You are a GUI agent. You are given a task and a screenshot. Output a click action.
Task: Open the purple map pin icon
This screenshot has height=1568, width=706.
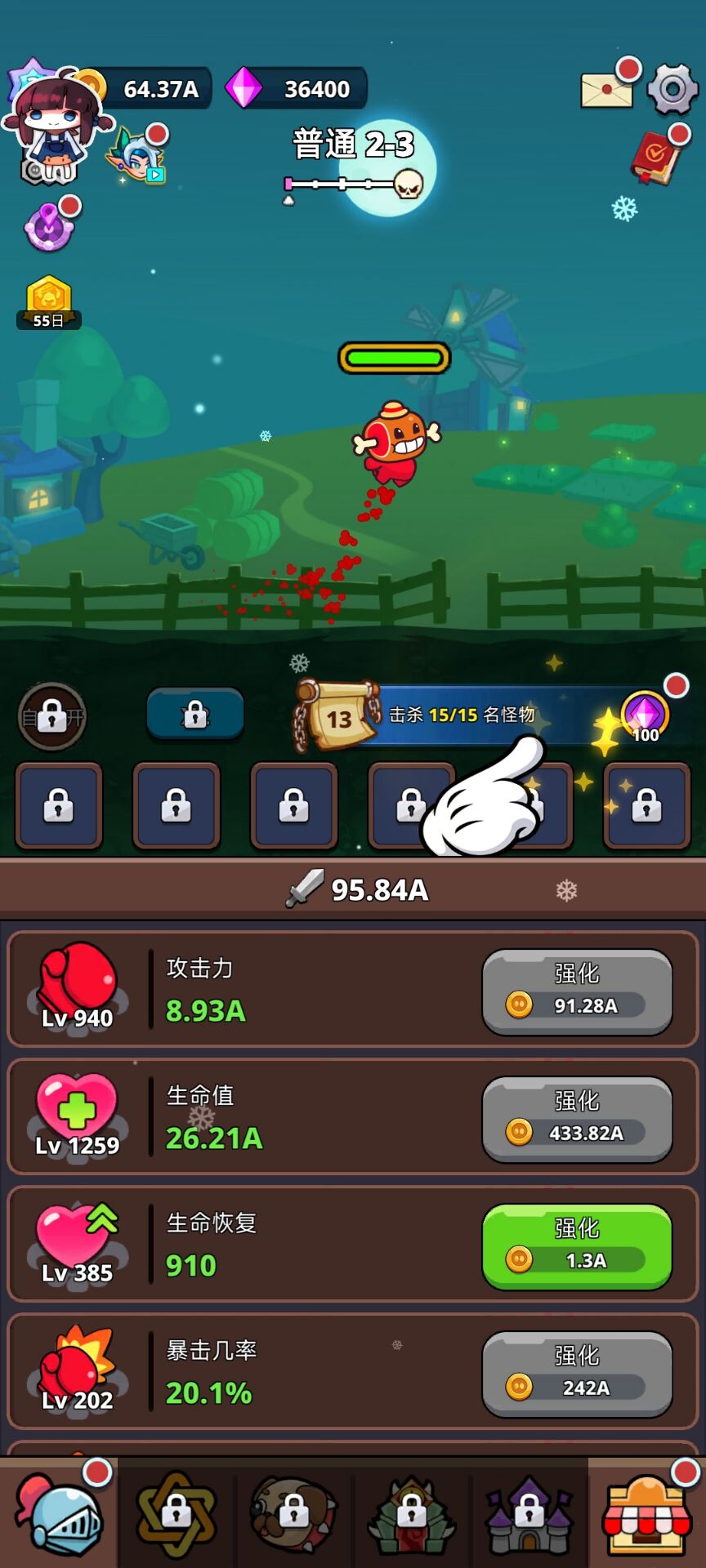[50, 225]
